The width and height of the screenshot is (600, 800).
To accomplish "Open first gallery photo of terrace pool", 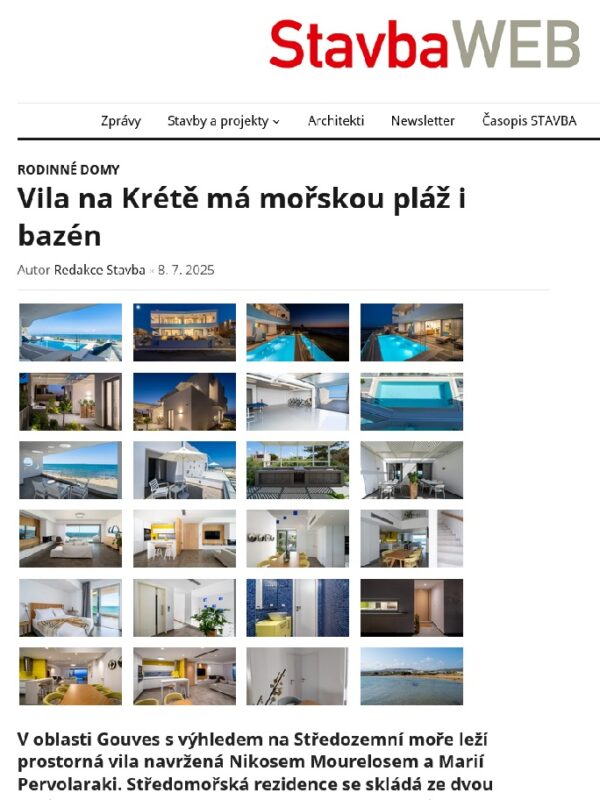I will coord(70,332).
